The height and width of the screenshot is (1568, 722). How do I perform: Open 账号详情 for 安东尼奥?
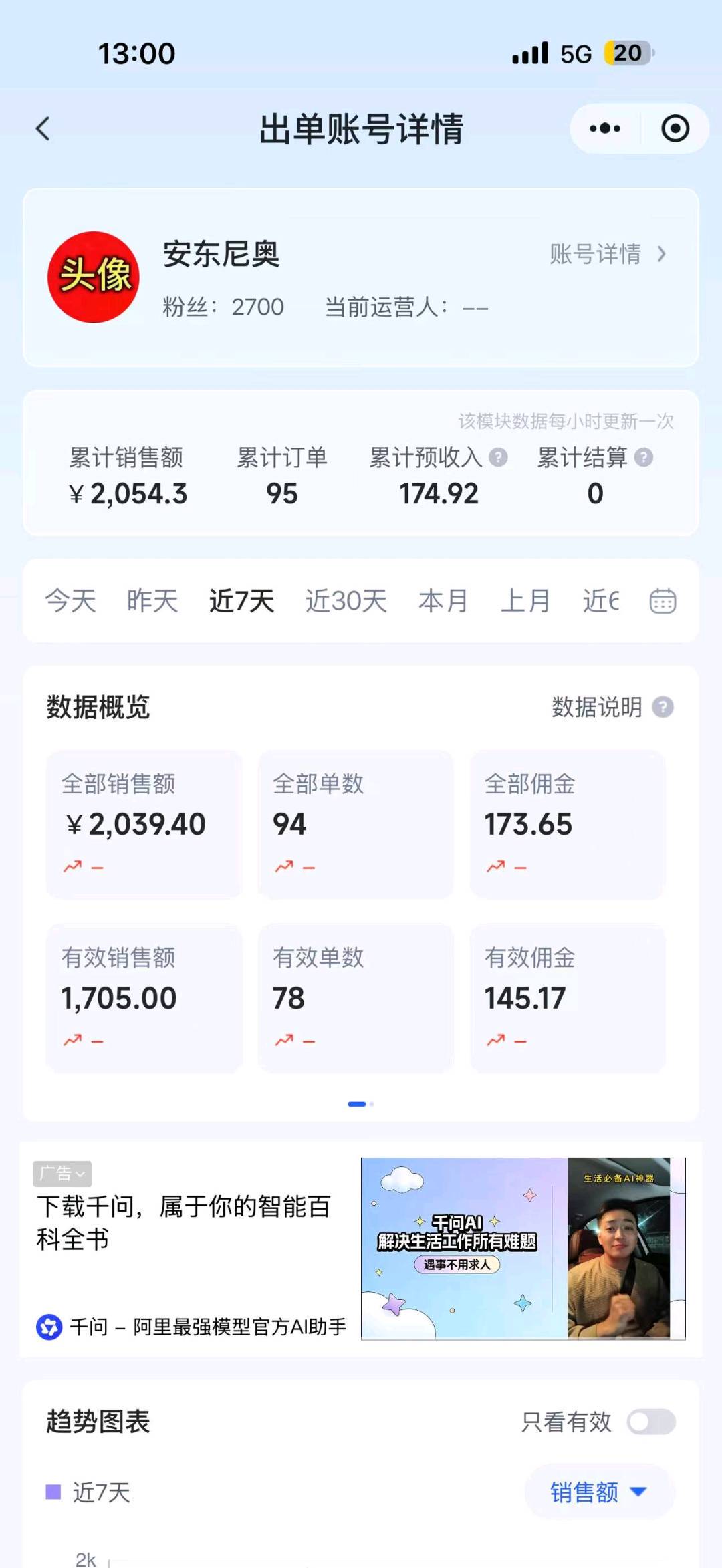[x=607, y=254]
